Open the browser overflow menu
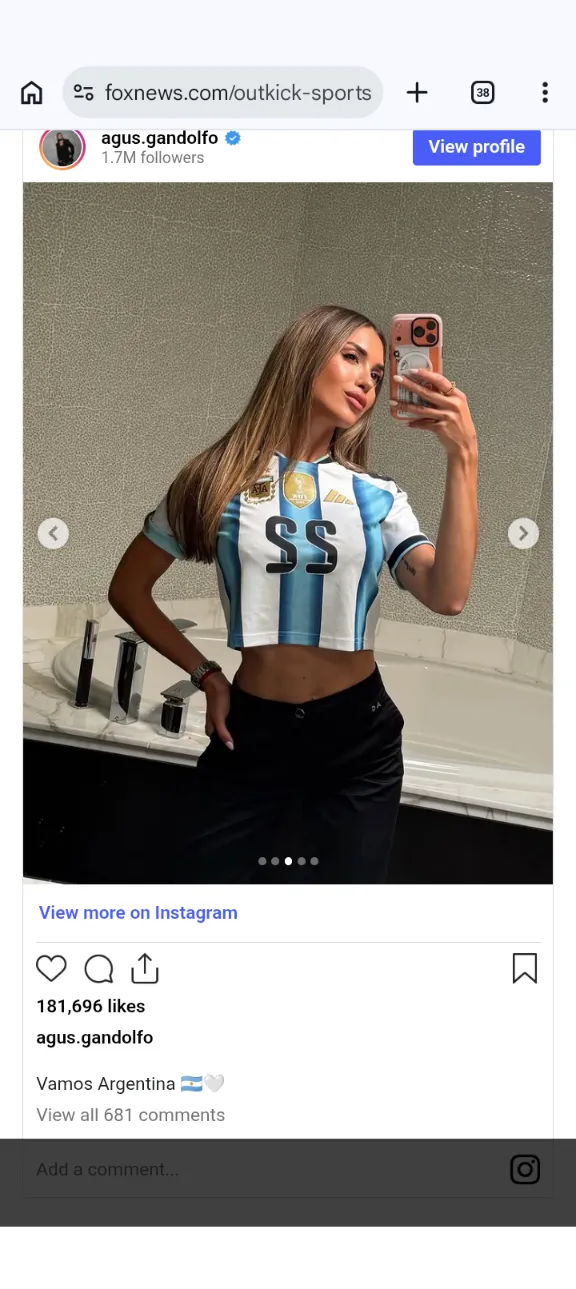The height and width of the screenshot is (1289, 576). (545, 93)
